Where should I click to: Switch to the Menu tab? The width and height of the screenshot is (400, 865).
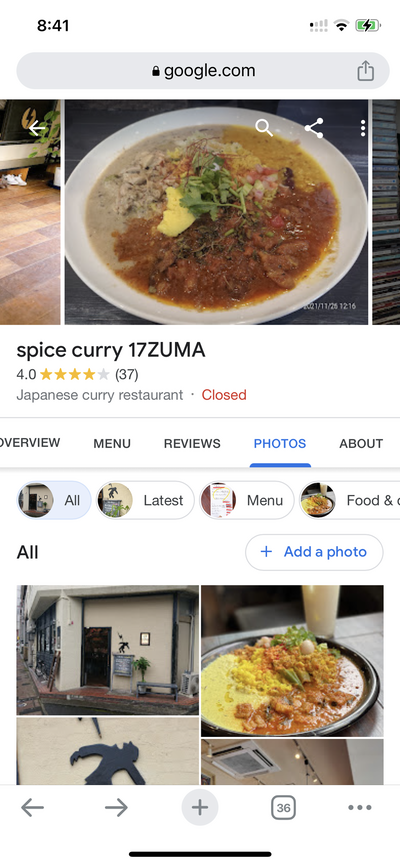[x=112, y=444]
